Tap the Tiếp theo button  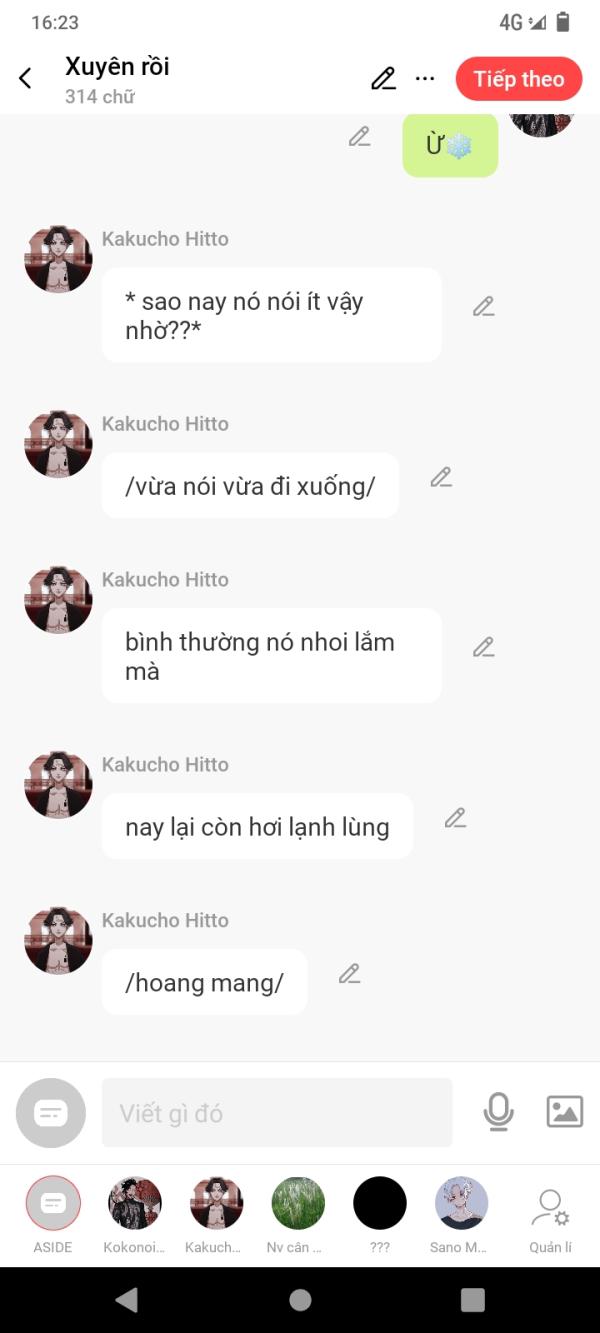518,79
